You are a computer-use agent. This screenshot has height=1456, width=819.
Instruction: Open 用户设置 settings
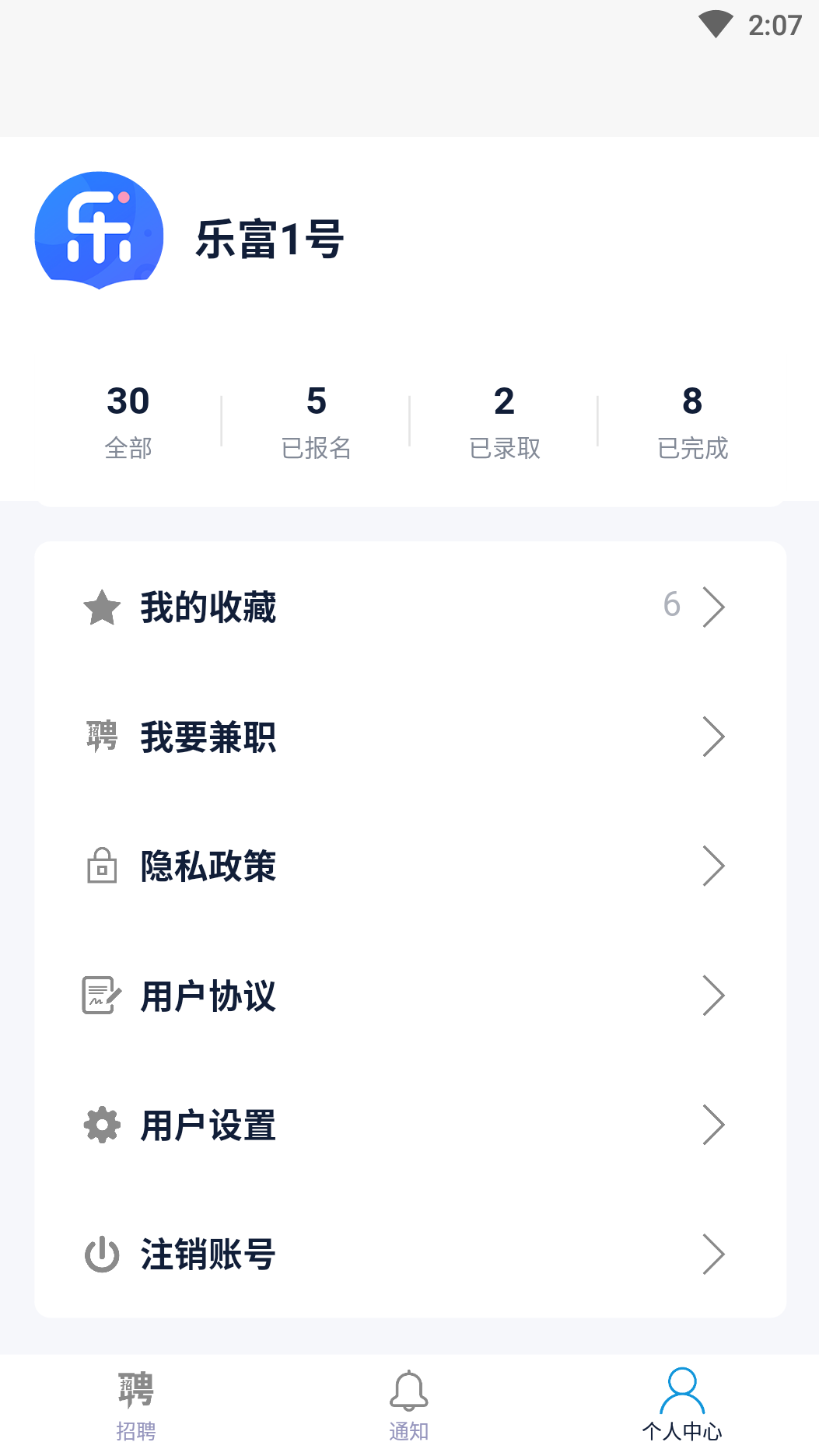pyautogui.click(x=410, y=1125)
